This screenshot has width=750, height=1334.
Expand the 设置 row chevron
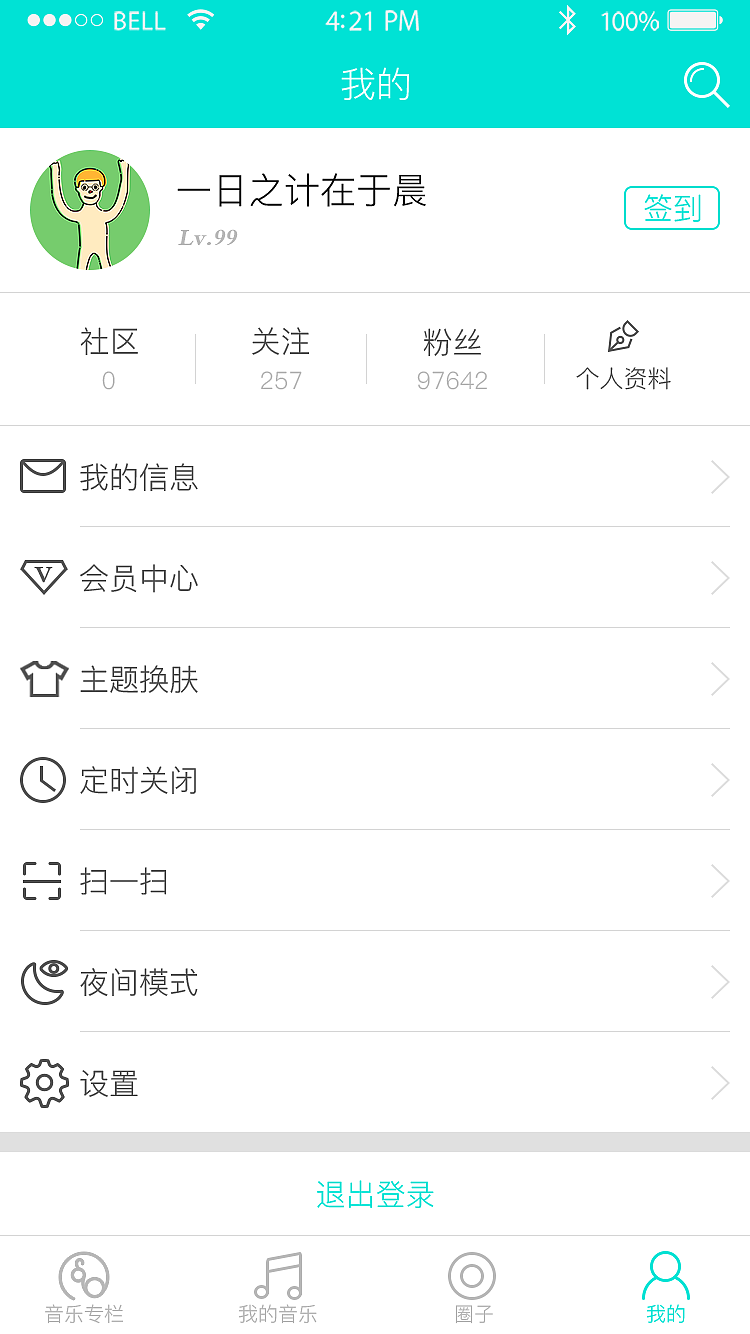point(719,1083)
